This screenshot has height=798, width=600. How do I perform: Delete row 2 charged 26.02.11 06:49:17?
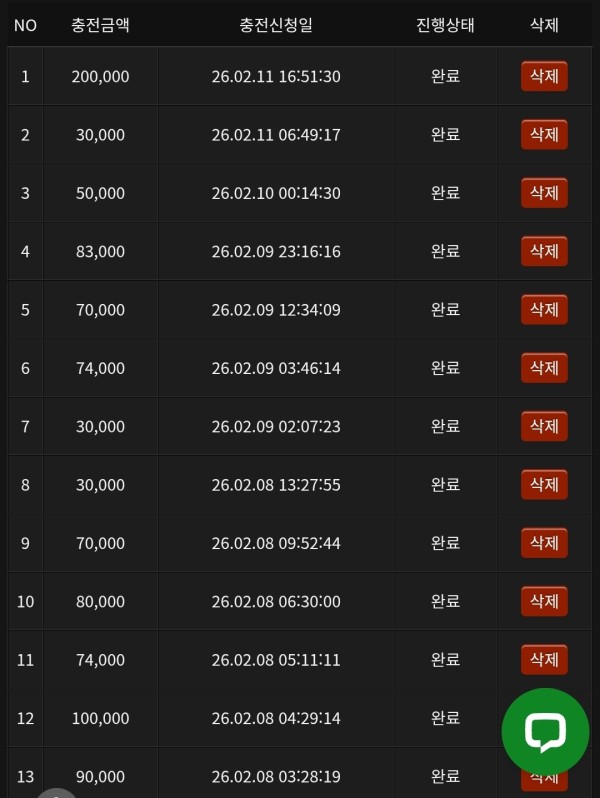pyautogui.click(x=544, y=134)
